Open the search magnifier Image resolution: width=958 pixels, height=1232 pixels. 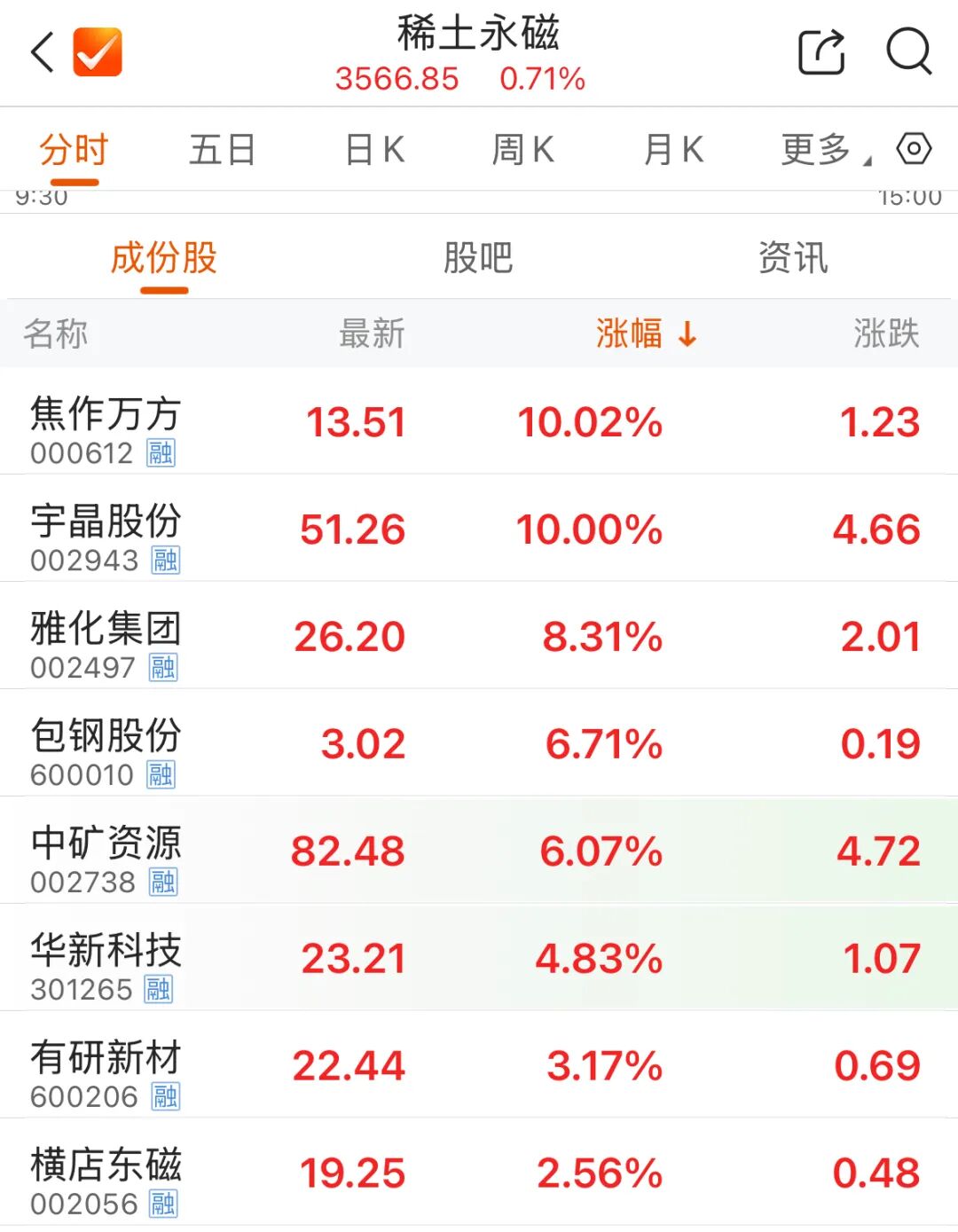[x=909, y=52]
